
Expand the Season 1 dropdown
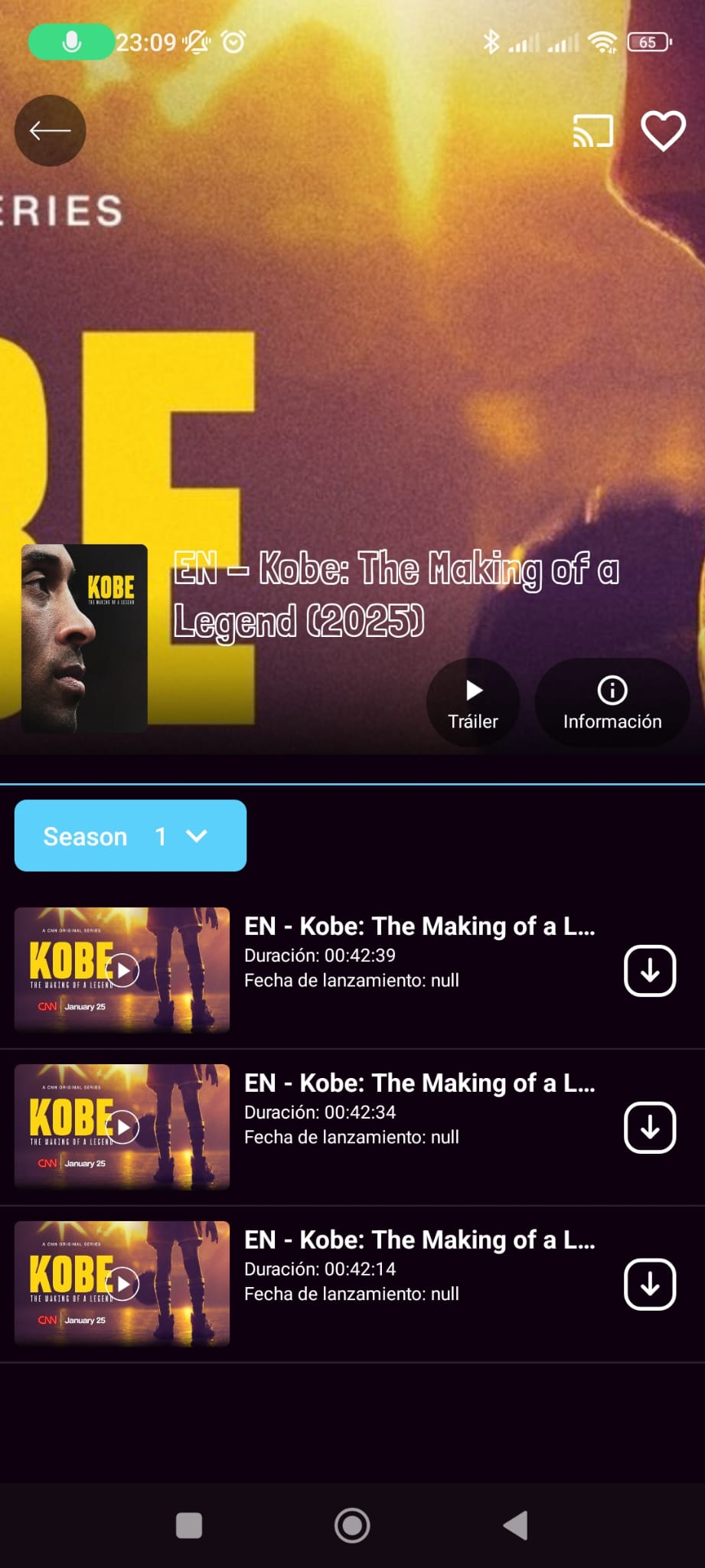pyautogui.click(x=130, y=835)
